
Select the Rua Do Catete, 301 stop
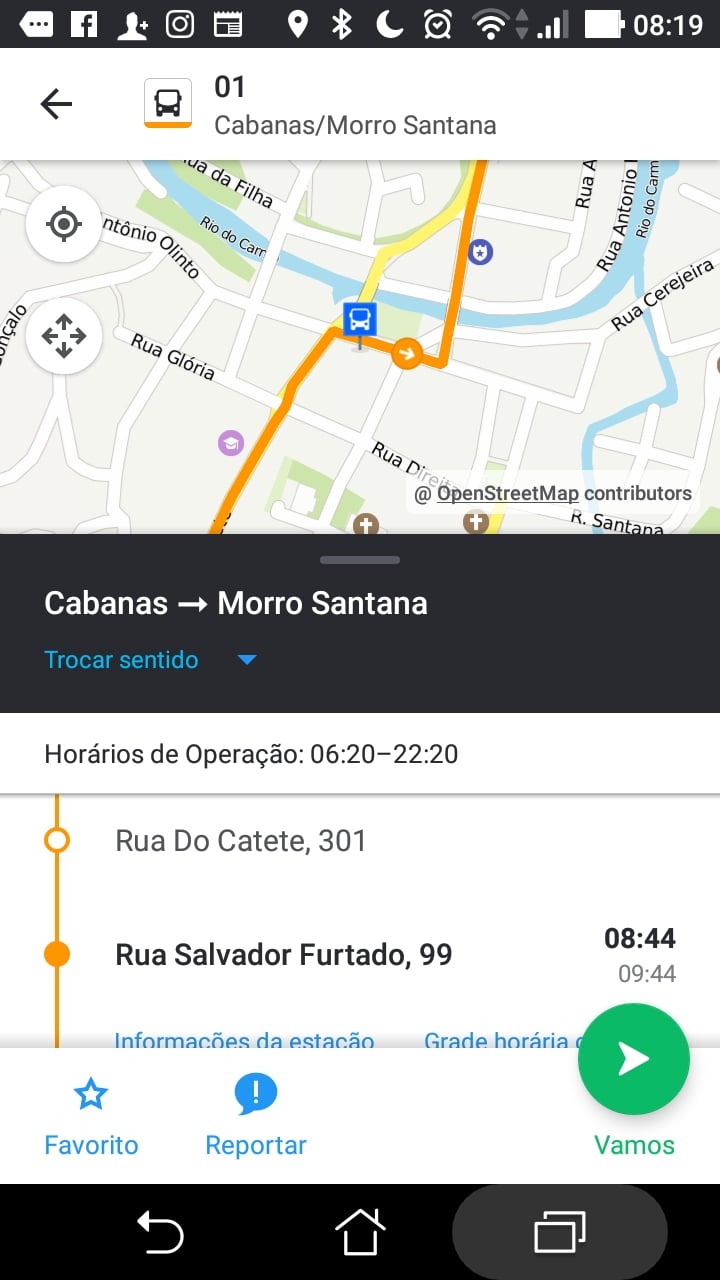241,841
